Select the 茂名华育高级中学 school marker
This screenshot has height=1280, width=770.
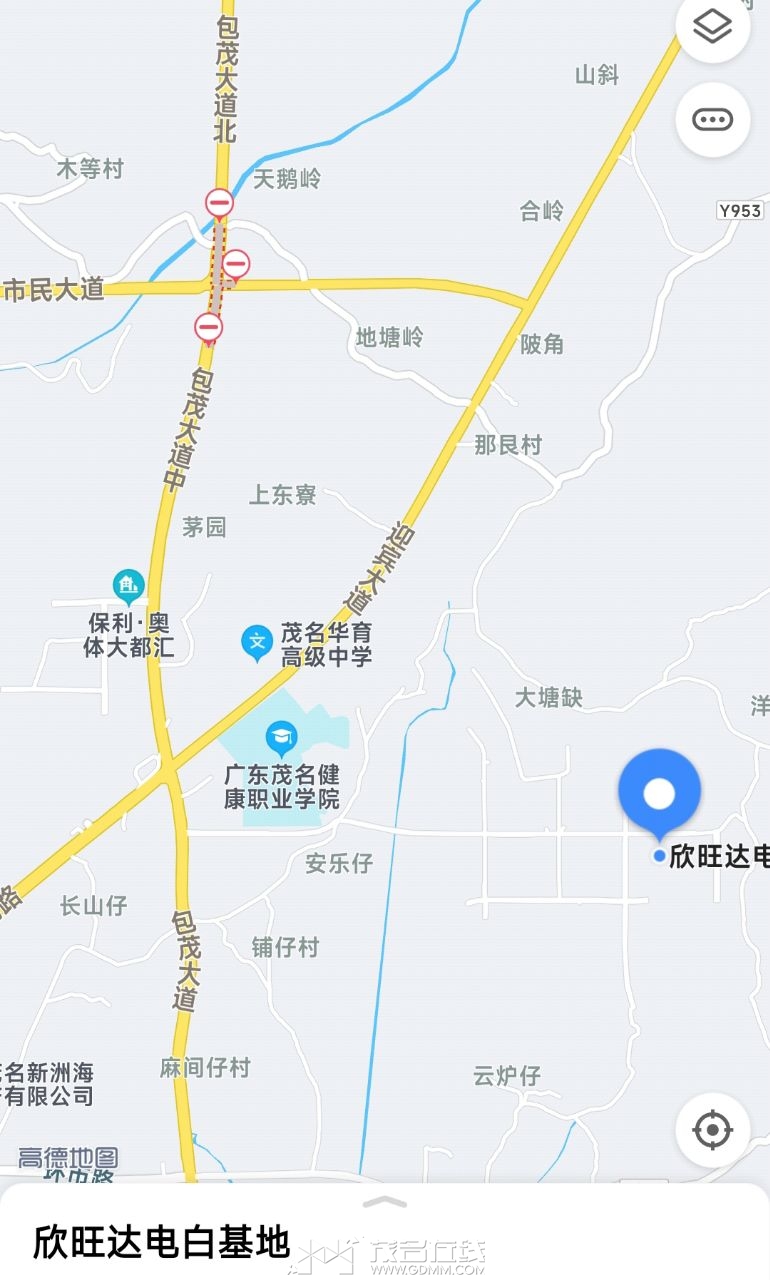(258, 643)
